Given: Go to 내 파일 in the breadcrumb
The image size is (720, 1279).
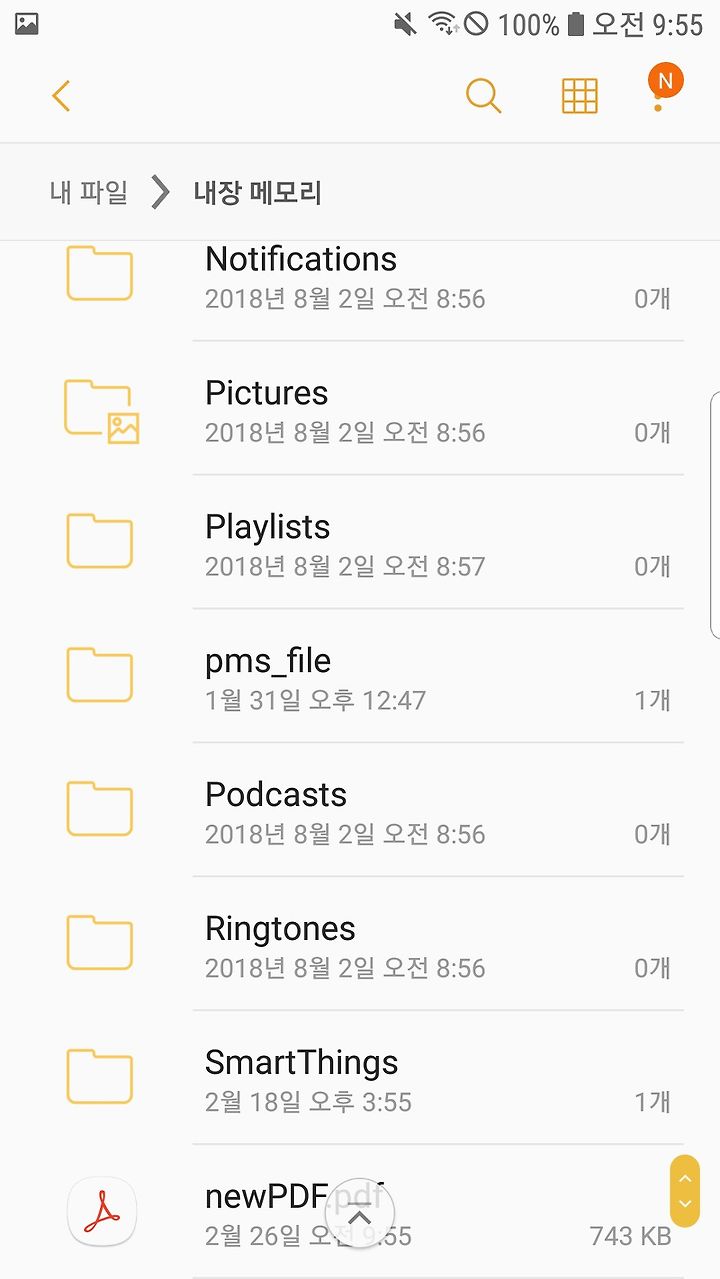Looking at the screenshot, I should click(89, 192).
